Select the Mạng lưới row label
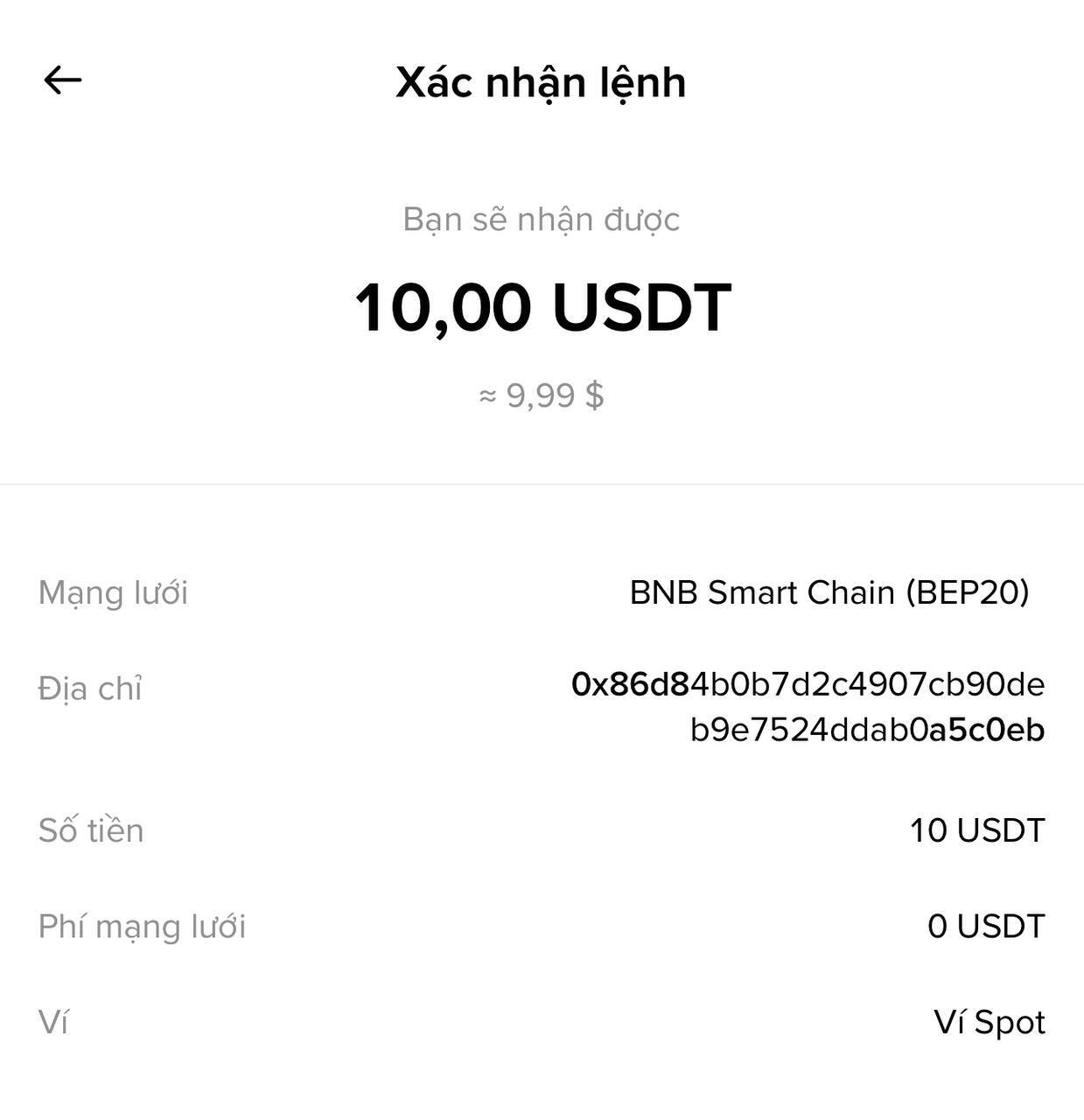The height and width of the screenshot is (1120, 1084). pyautogui.click(x=115, y=593)
